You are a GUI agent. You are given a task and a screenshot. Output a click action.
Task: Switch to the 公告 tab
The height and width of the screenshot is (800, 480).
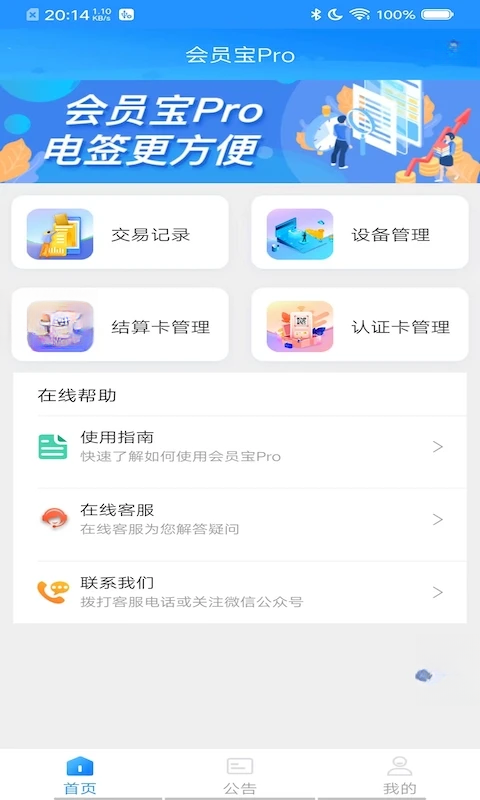240,774
